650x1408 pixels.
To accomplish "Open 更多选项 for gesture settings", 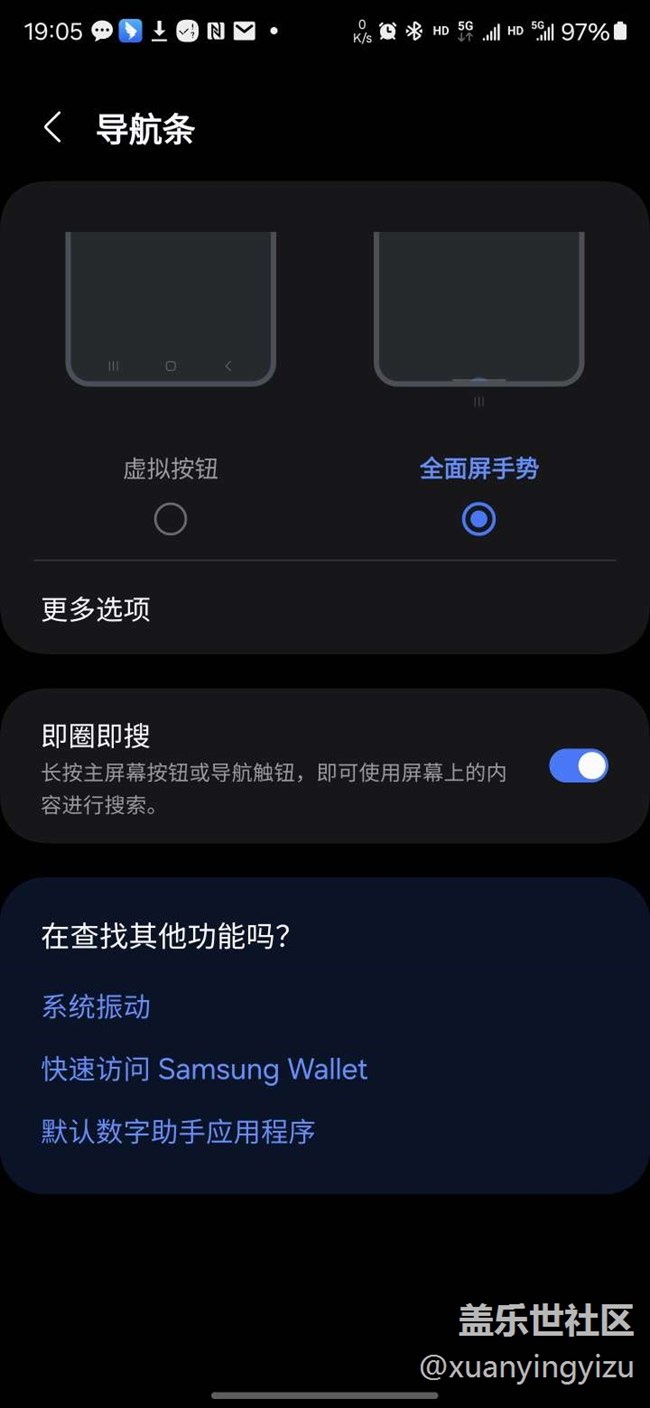I will point(96,609).
